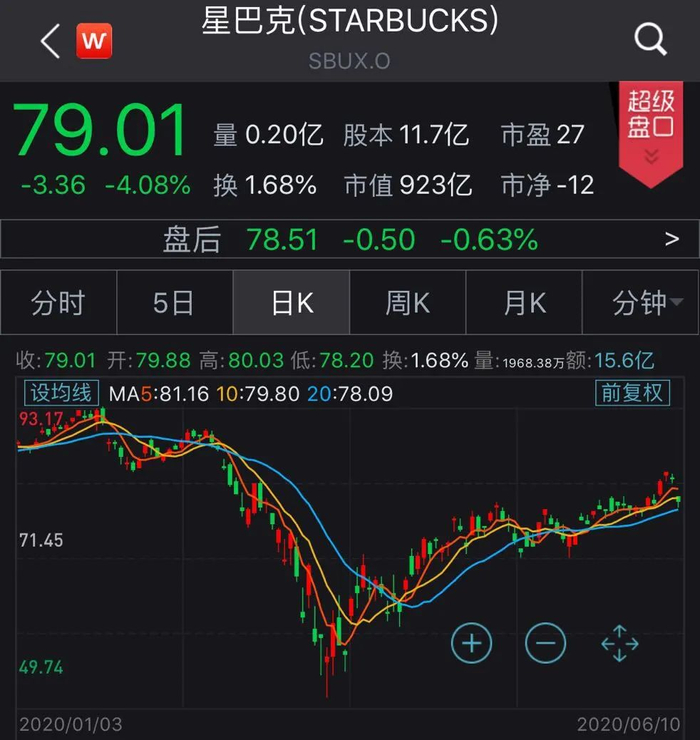700x740 pixels.
Task: Switch to the 月K chart tab
Action: tap(524, 303)
